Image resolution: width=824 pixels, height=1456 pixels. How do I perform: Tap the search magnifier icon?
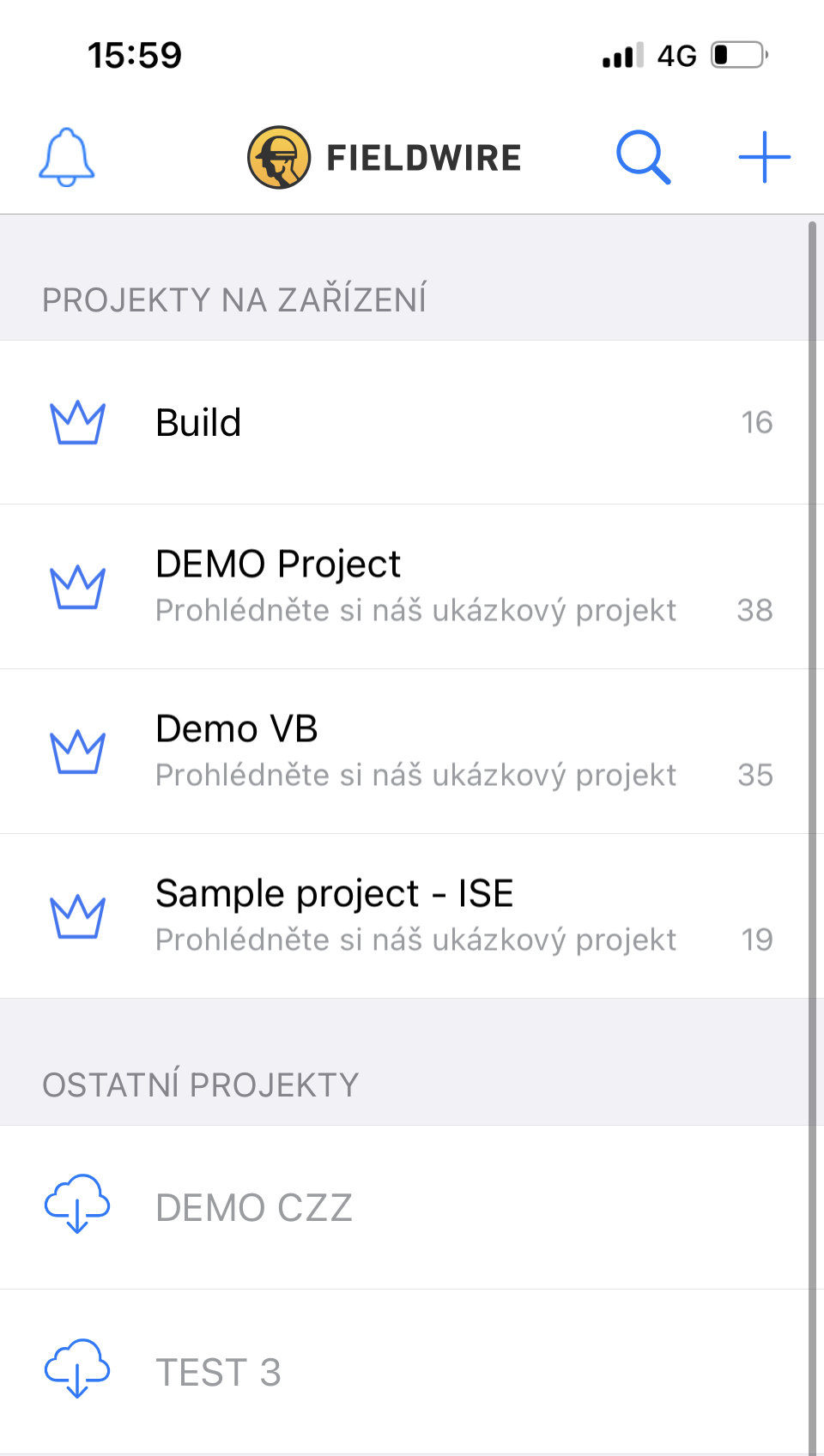(x=643, y=158)
